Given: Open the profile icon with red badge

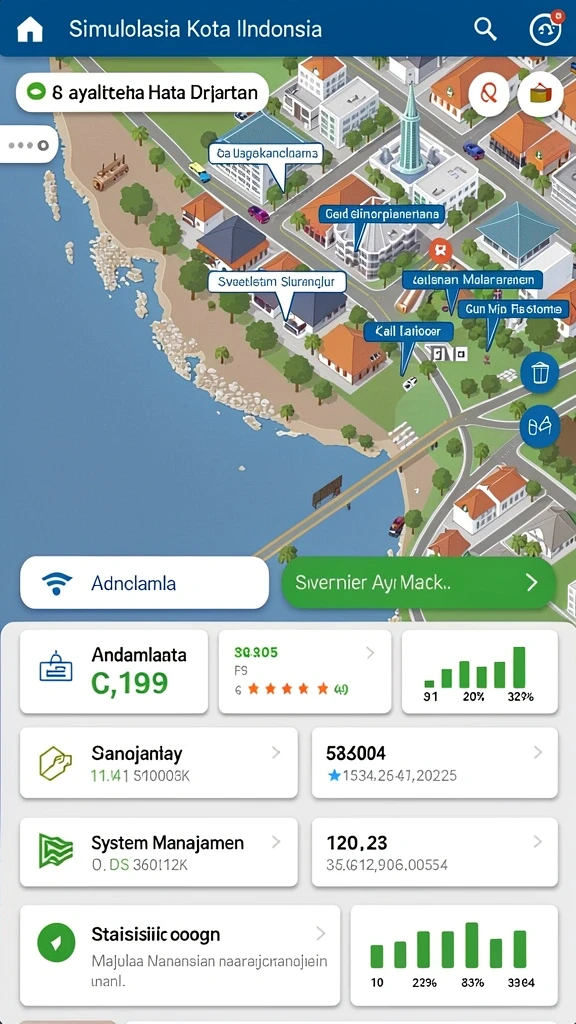Looking at the screenshot, I should tap(545, 29).
